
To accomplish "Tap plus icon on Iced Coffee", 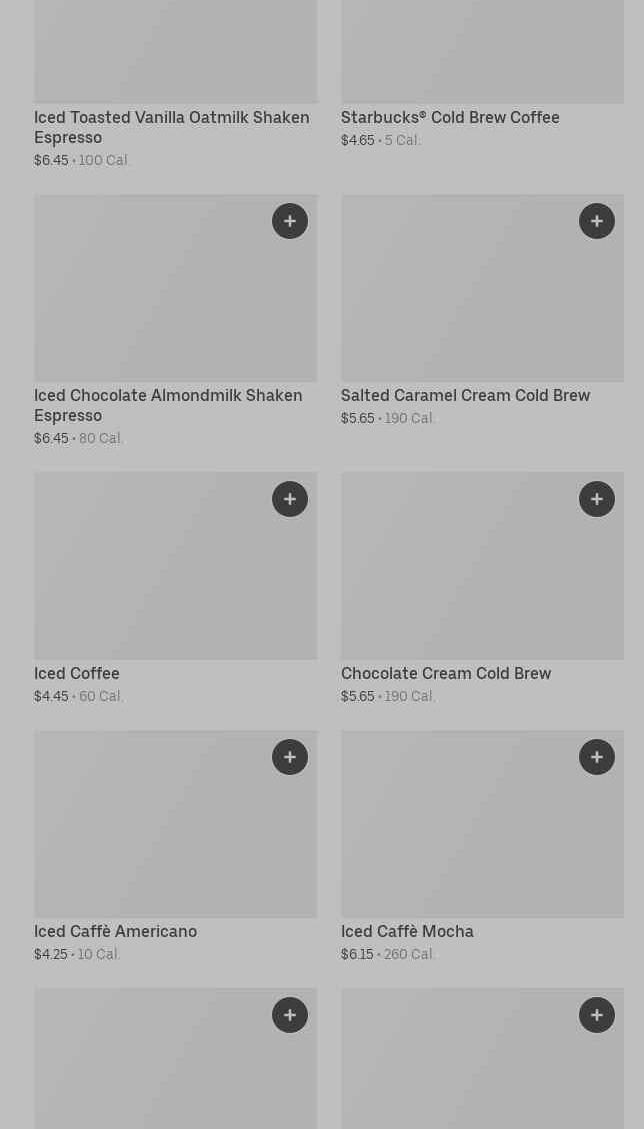I will tap(290, 499).
